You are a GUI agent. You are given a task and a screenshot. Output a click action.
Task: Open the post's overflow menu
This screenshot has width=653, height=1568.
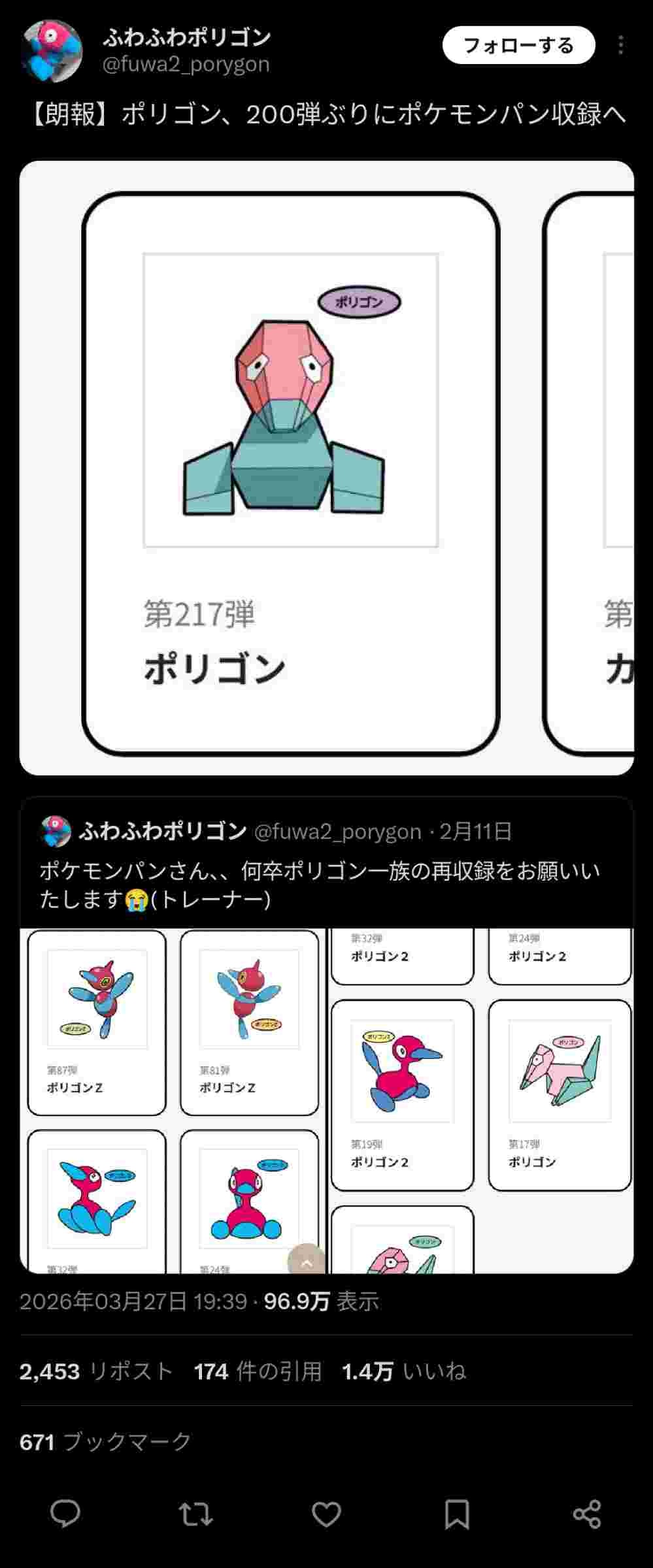(620, 46)
